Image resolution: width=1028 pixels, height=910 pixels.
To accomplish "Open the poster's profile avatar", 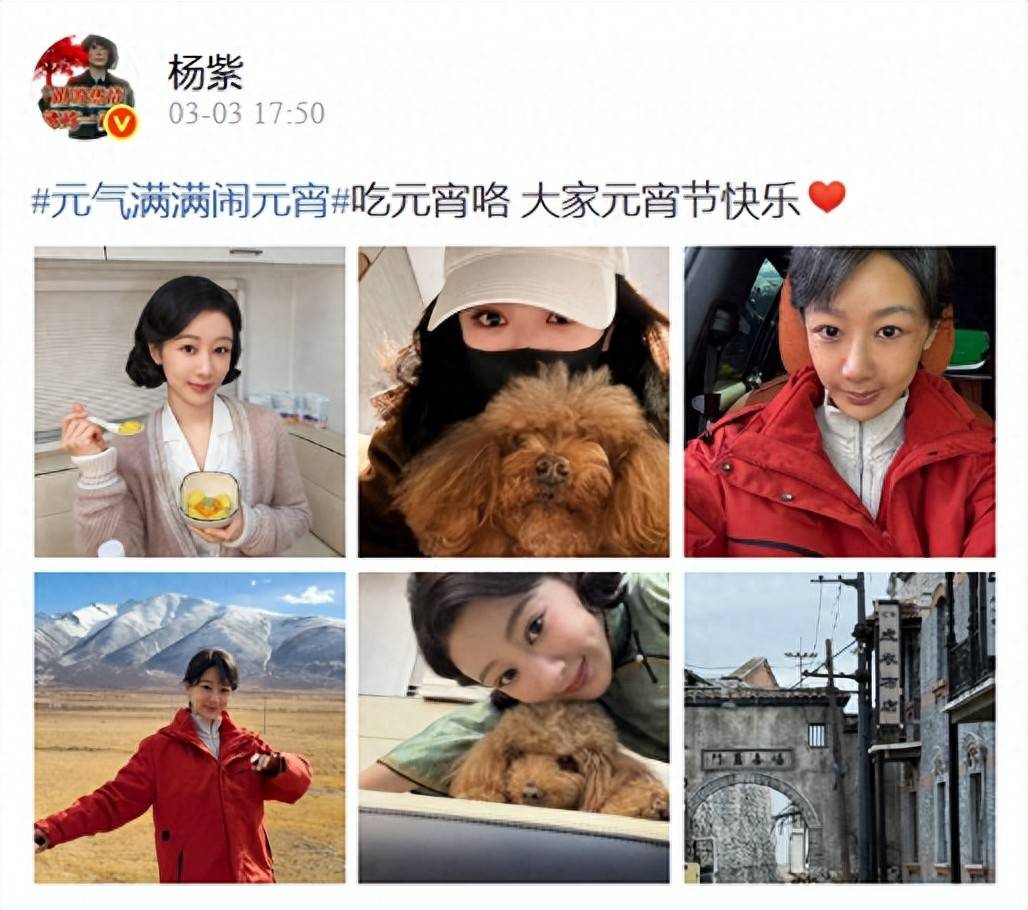I will pos(84,87).
